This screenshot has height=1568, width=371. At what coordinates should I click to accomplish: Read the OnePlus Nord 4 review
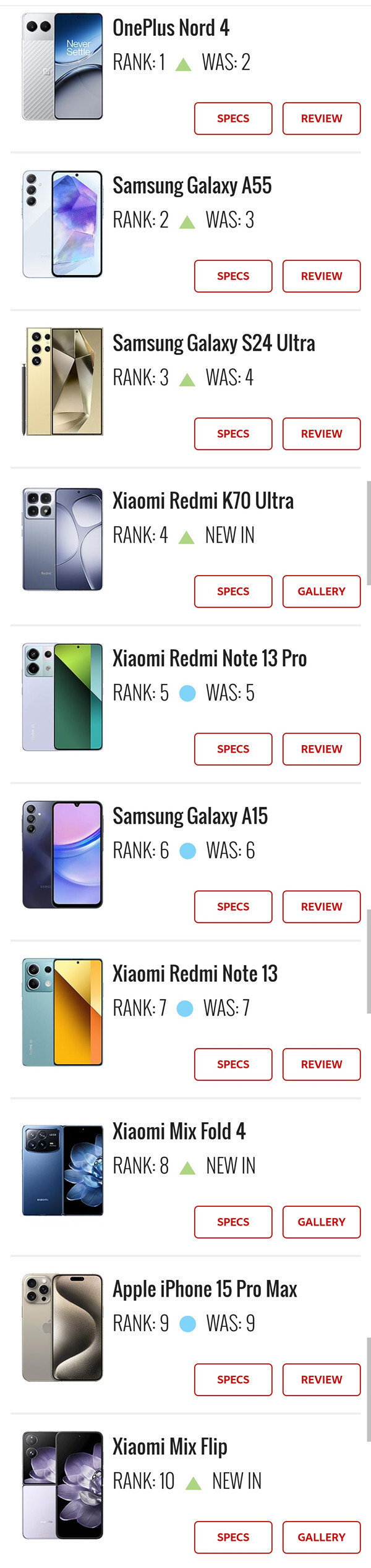[321, 118]
